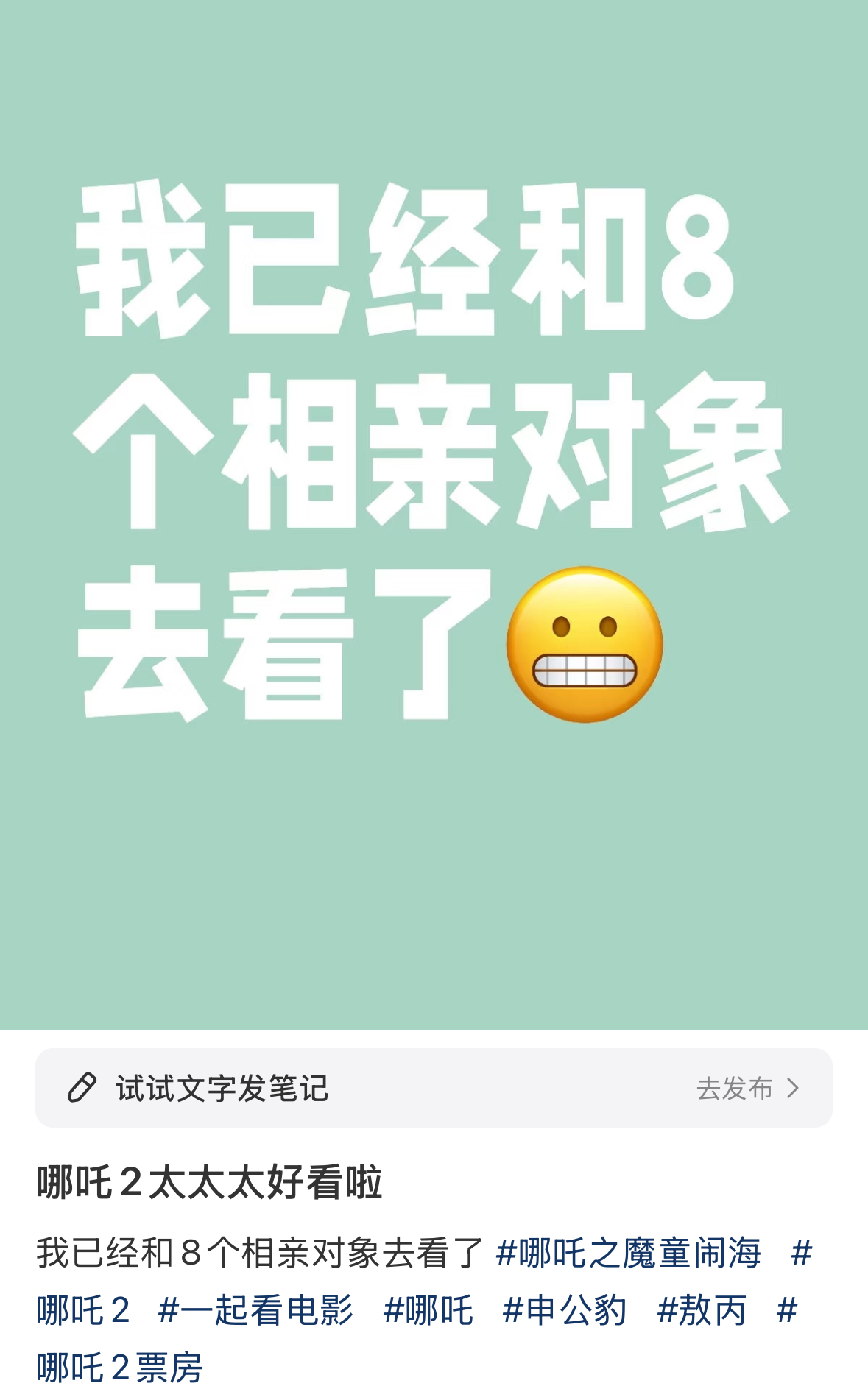Open the #一起看电影 hashtag
The width and height of the screenshot is (868, 1400).
[255, 1310]
